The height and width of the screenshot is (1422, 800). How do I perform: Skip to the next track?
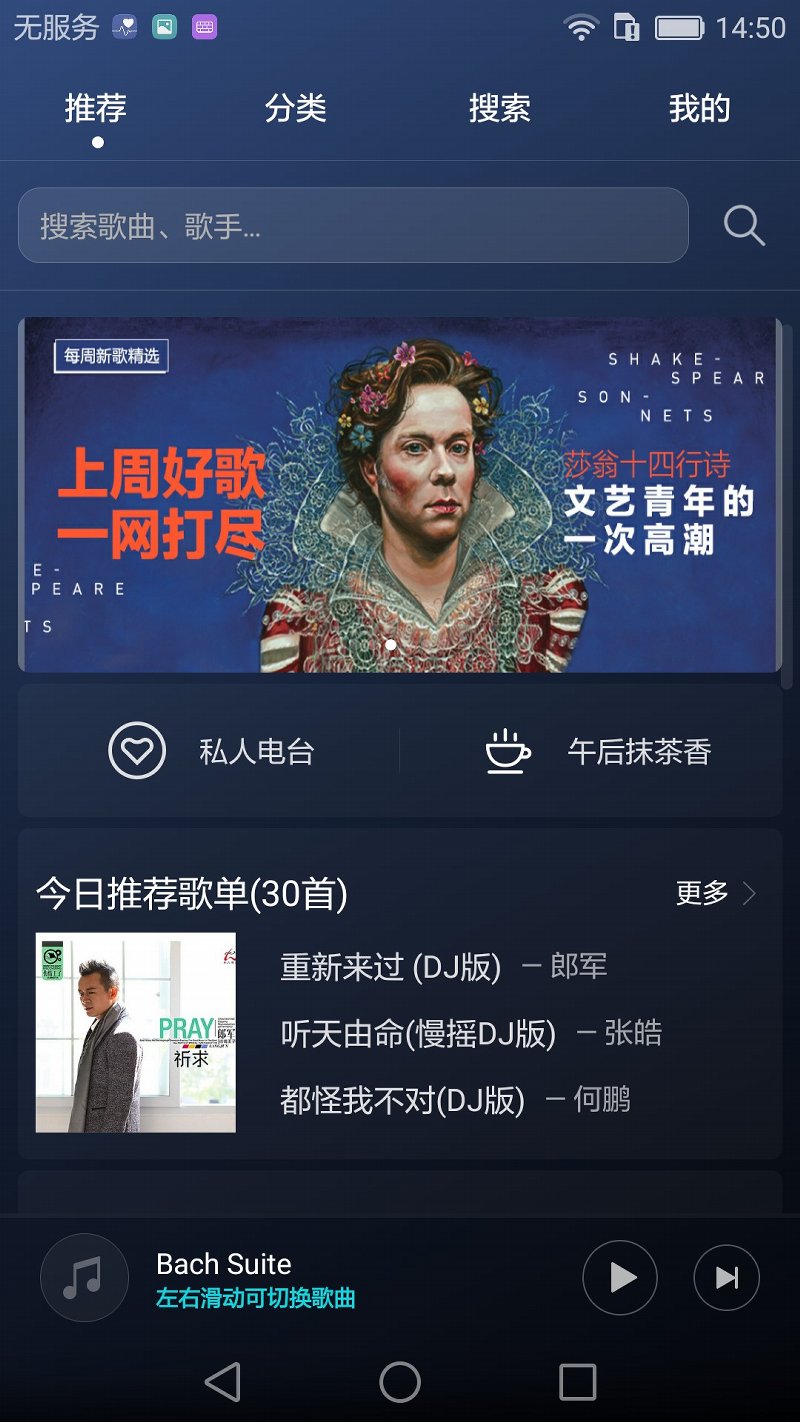click(726, 1277)
